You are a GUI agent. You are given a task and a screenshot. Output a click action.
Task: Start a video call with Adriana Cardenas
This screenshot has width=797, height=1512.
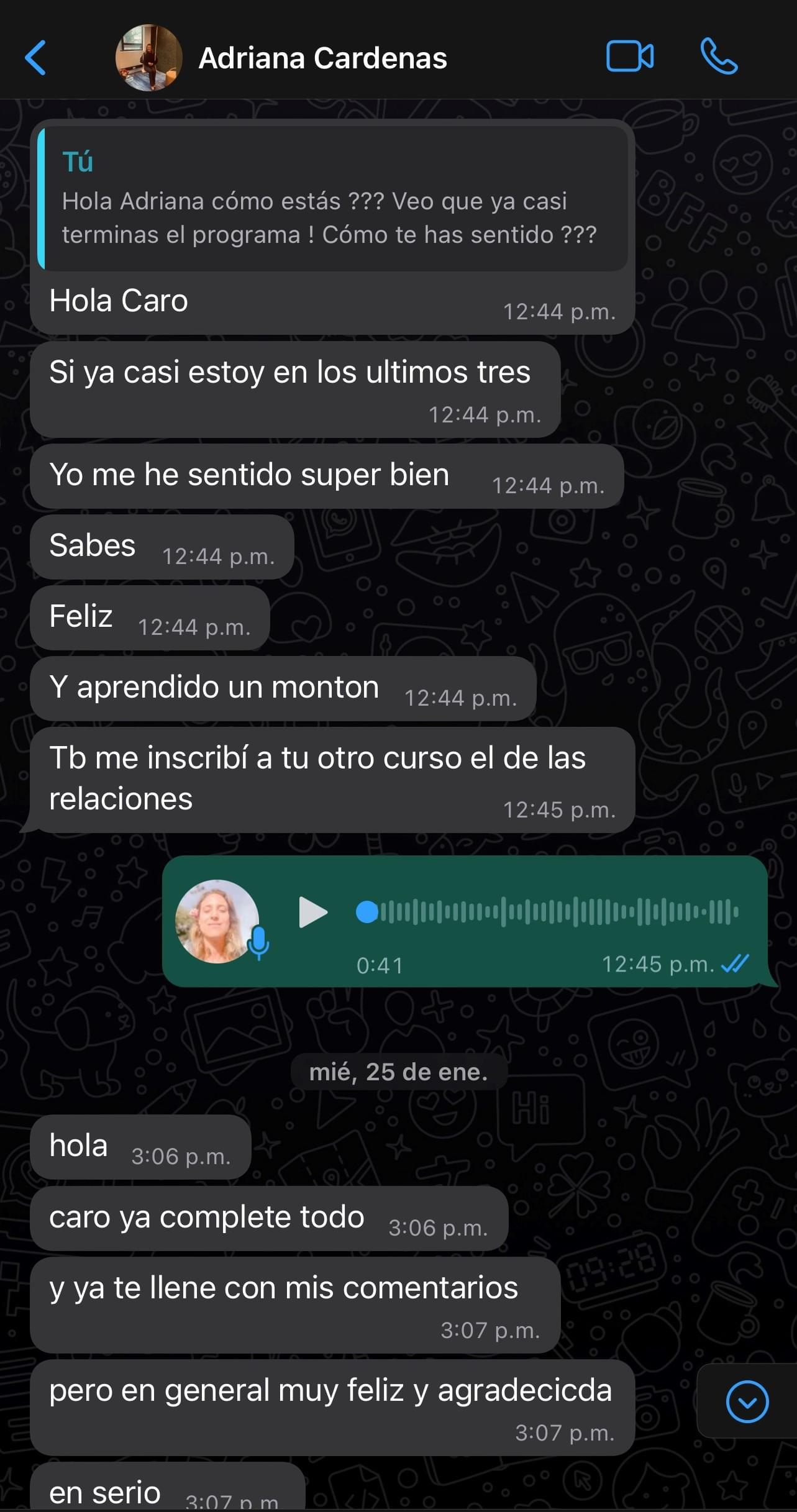[x=629, y=57]
